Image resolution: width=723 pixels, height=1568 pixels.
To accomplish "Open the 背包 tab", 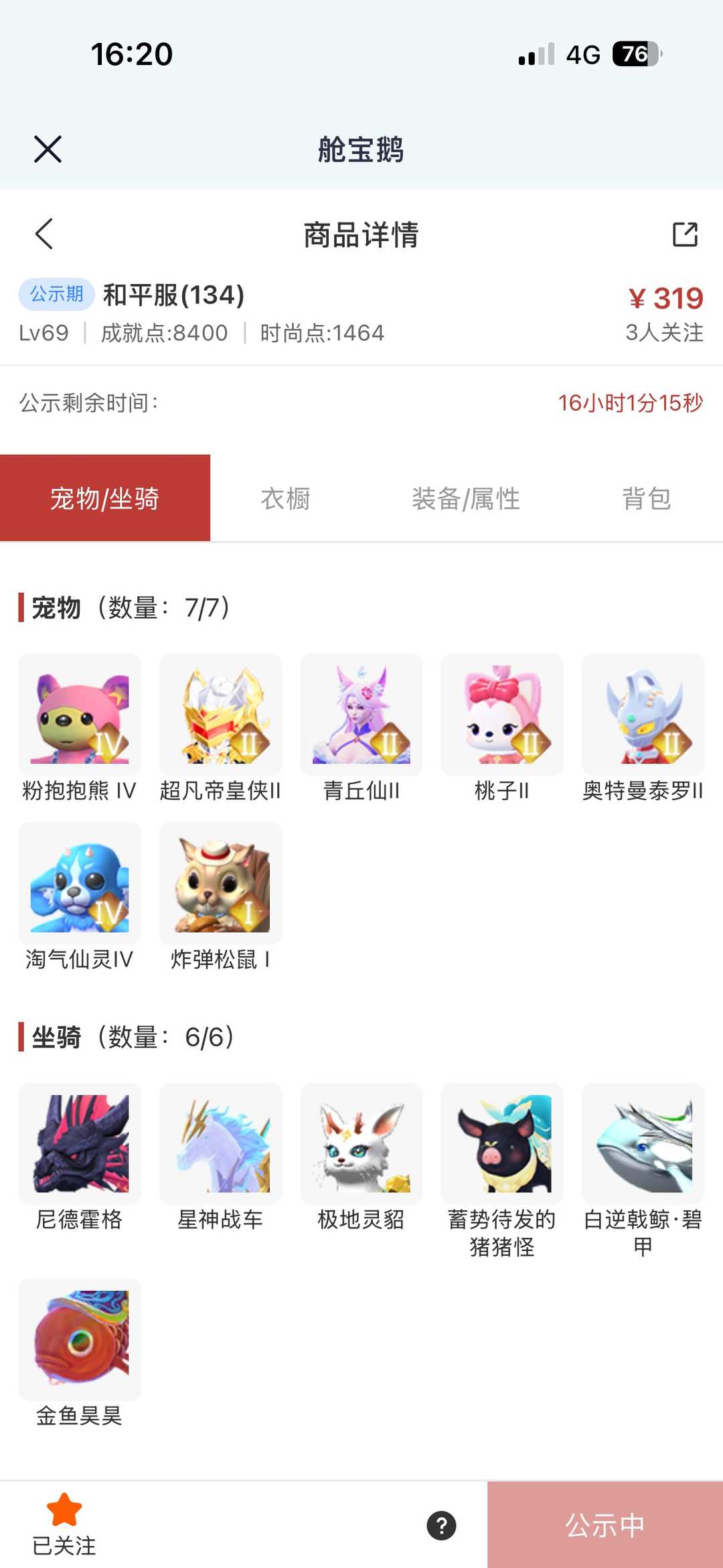I will [x=645, y=499].
